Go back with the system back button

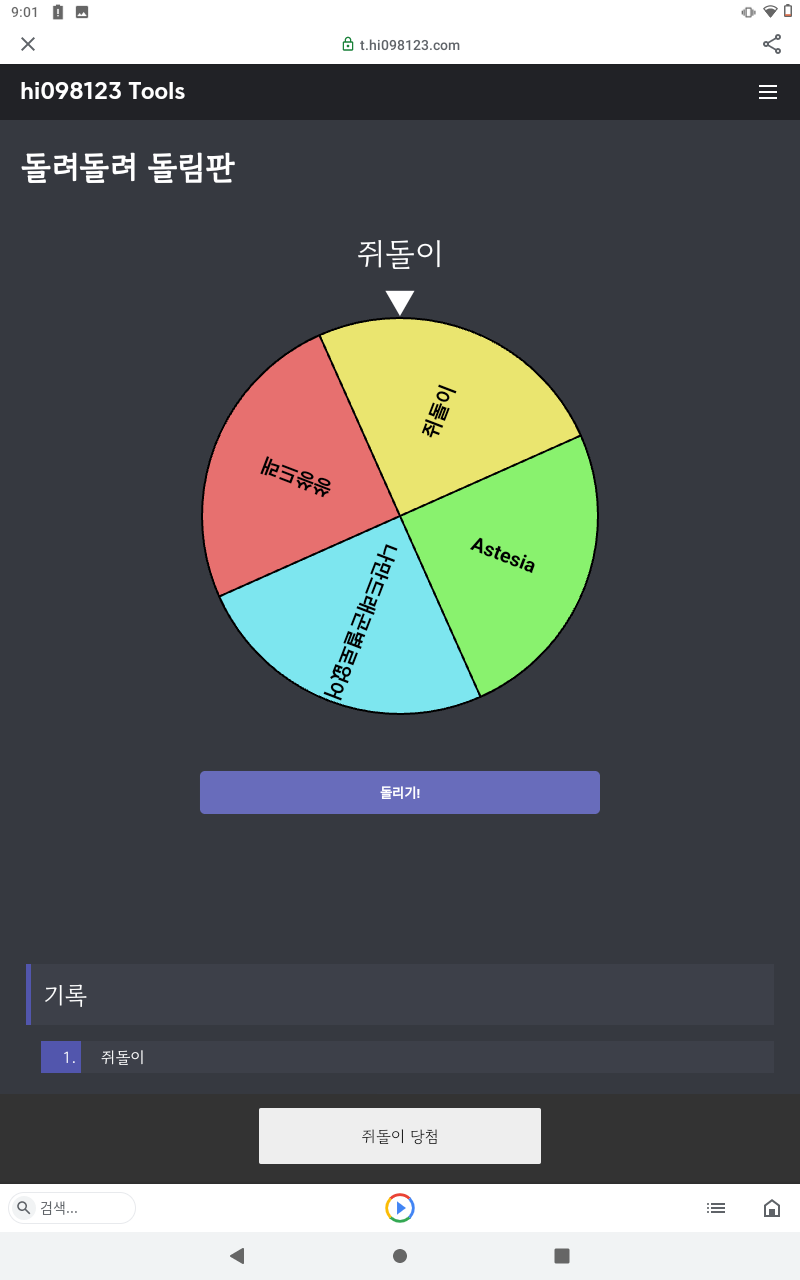pyautogui.click(x=237, y=1256)
